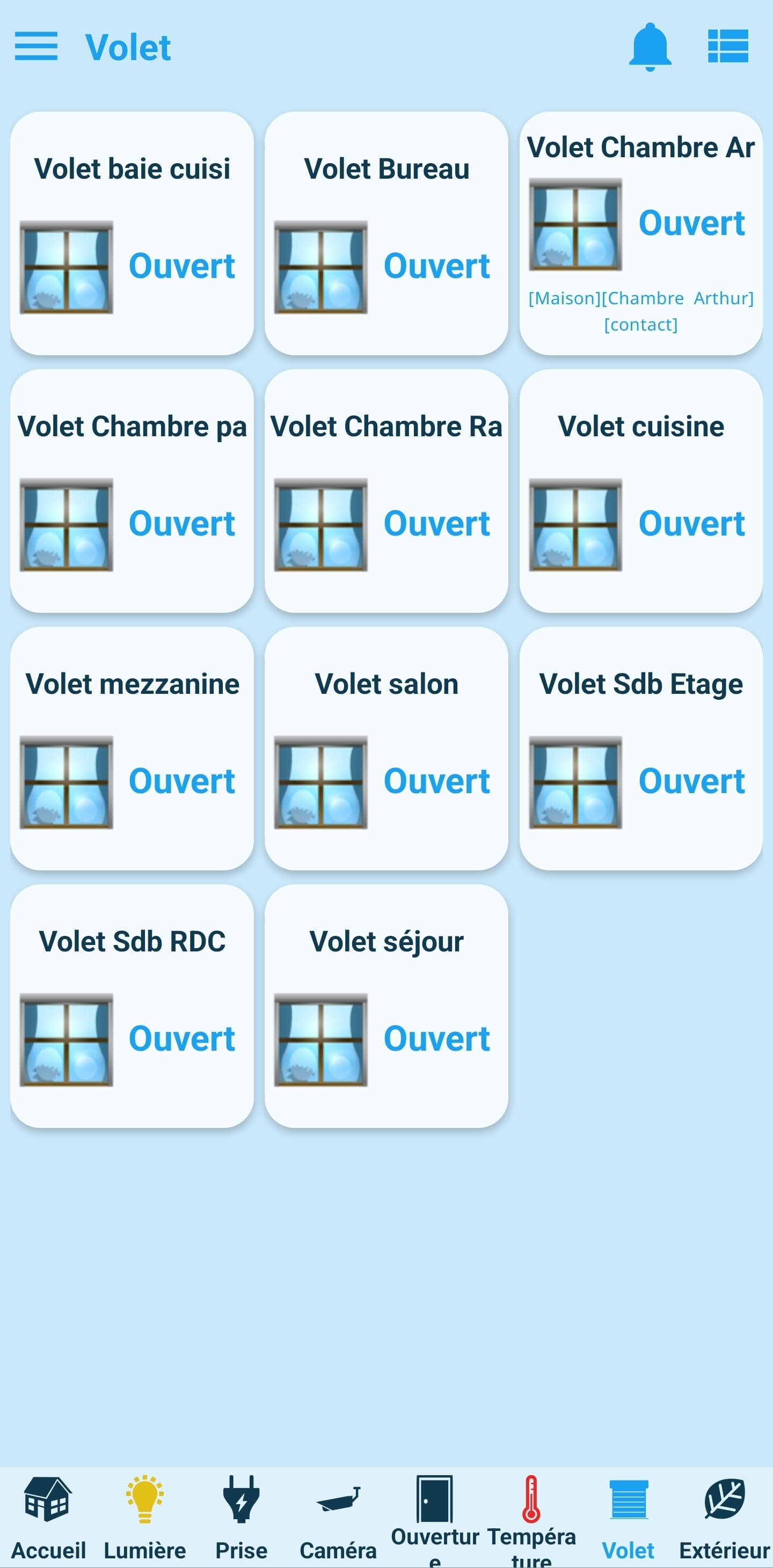Select the Volet cuisine card

(x=641, y=490)
